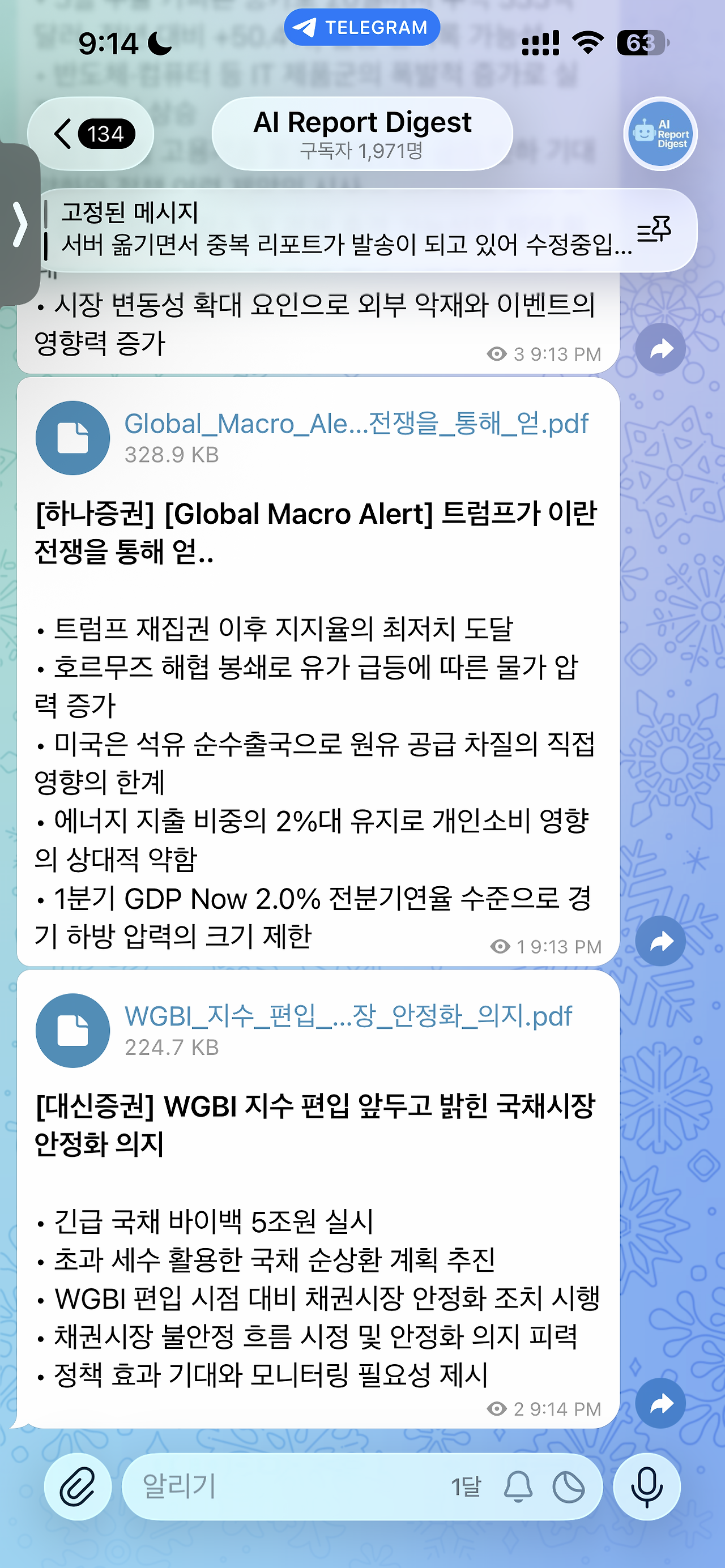
Task: Tap the 1달 auto-delete setting
Action: [466, 1486]
